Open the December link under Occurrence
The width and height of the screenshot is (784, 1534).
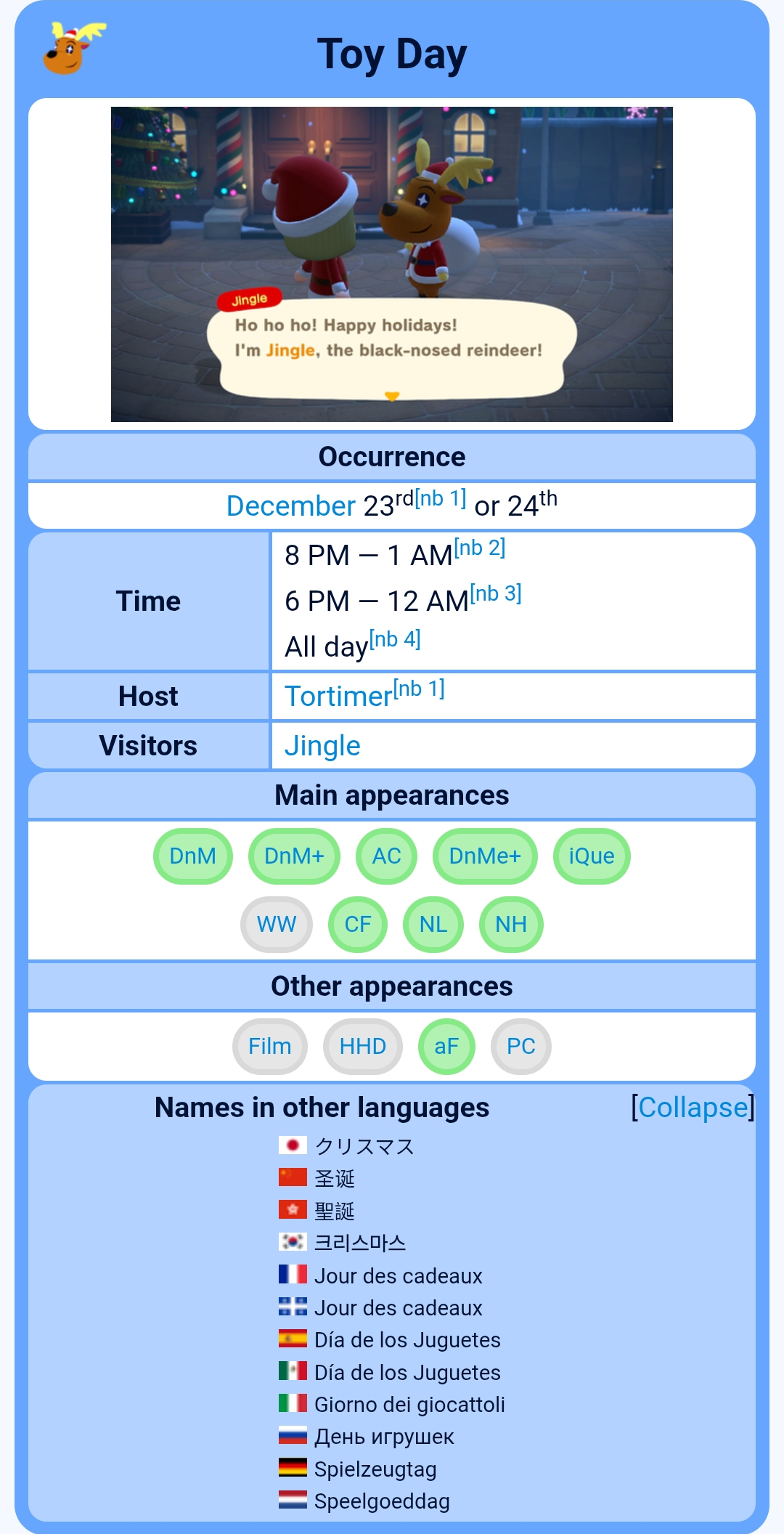pos(290,506)
